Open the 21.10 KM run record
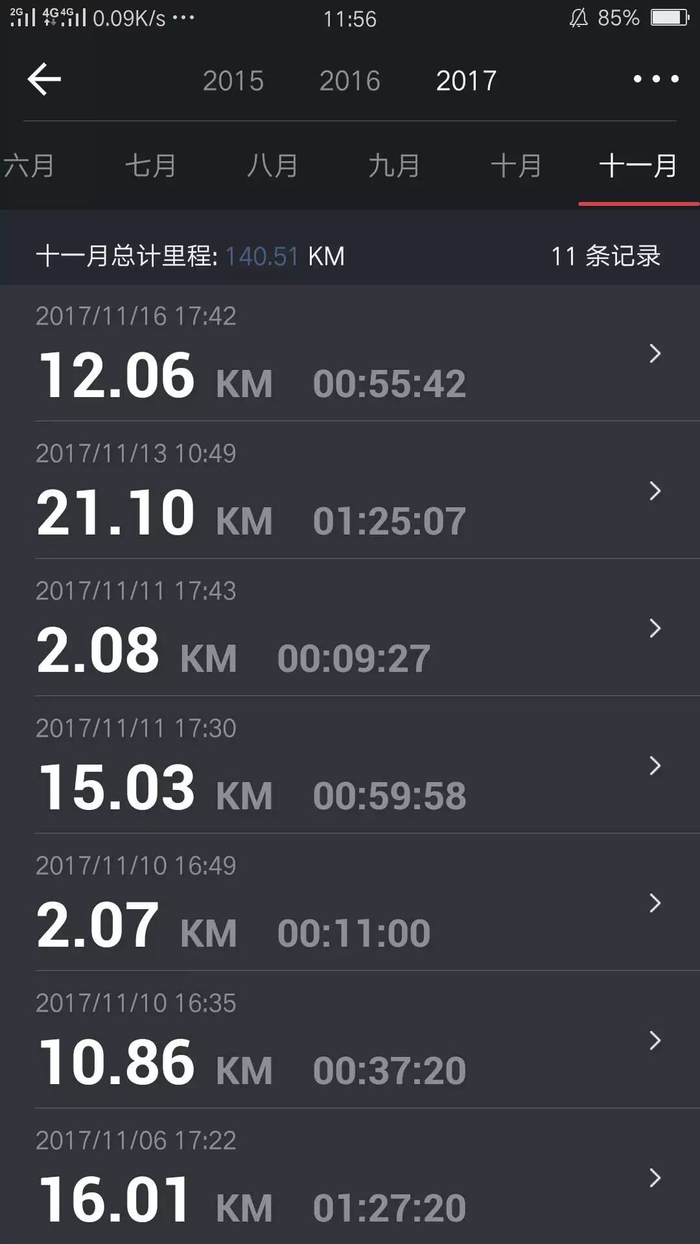 click(x=350, y=491)
